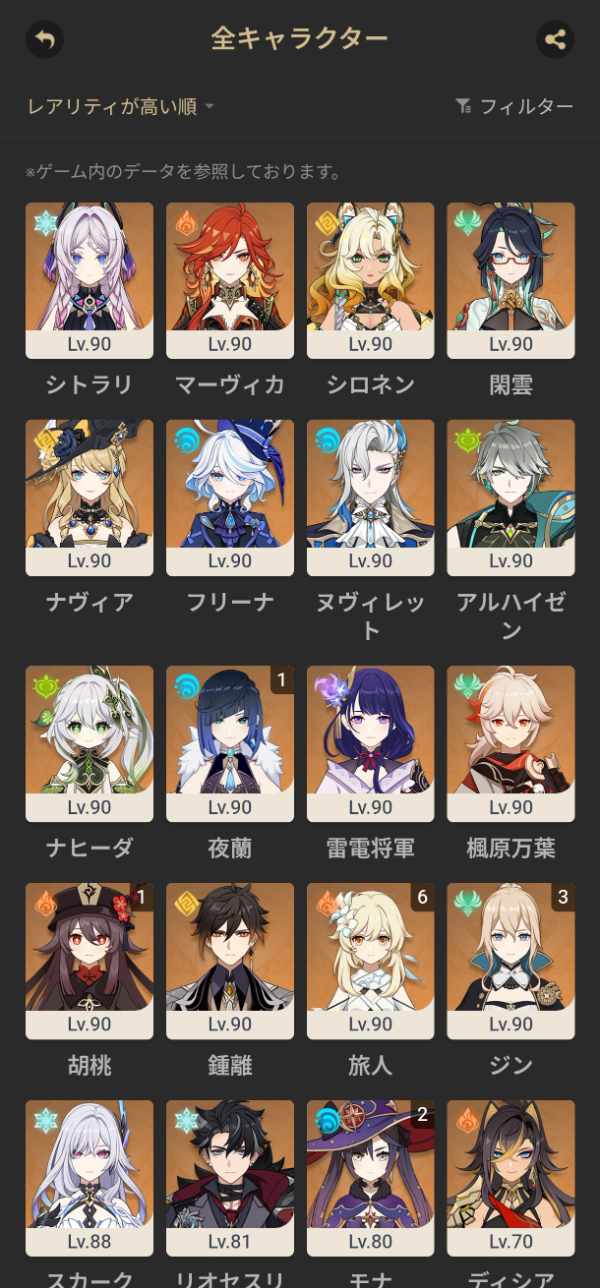Screen dimensions: 600x1288
Task: View 閑雲 character details
Action: tap(511, 280)
